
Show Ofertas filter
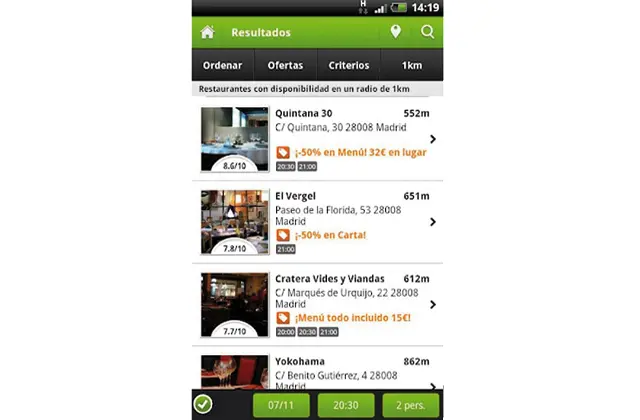pos(285,65)
